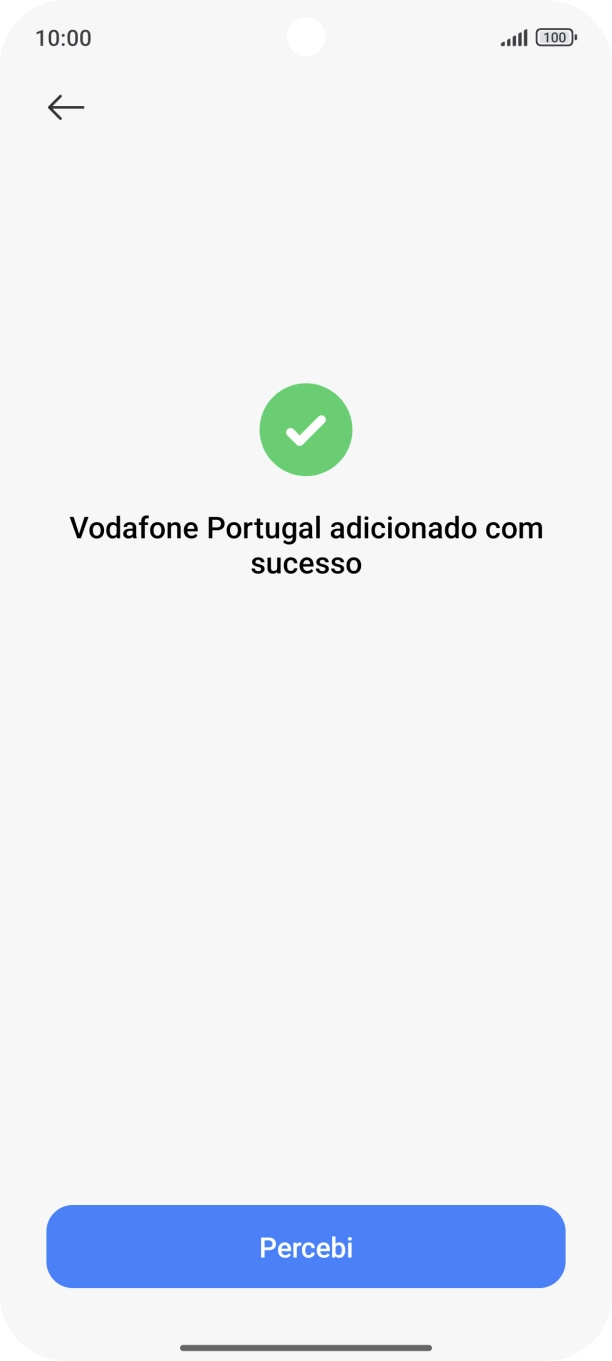The height and width of the screenshot is (1361, 612).
Task: Go back using the top arrow
Action: [66, 107]
